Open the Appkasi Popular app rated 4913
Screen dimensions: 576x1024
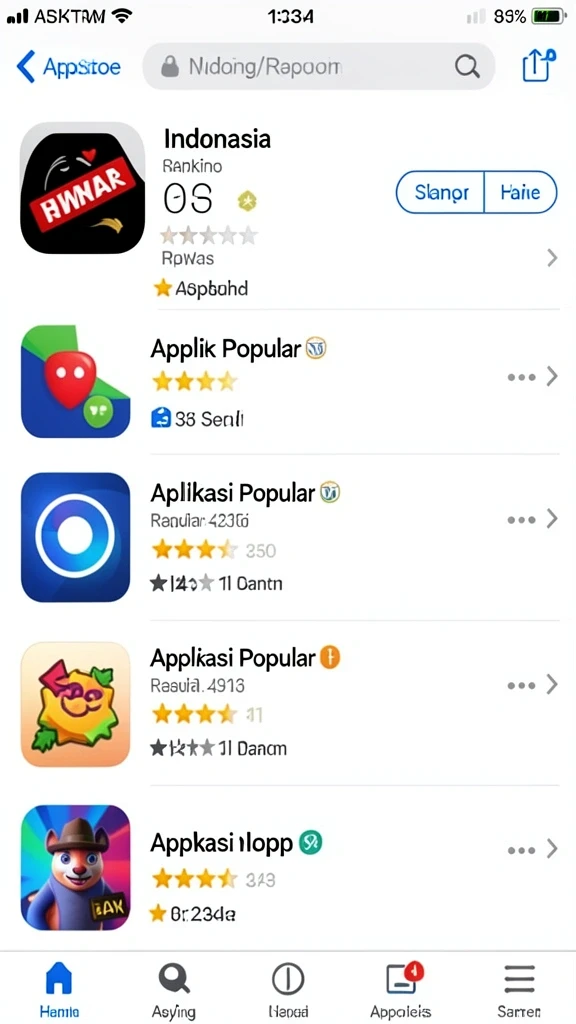288,704
